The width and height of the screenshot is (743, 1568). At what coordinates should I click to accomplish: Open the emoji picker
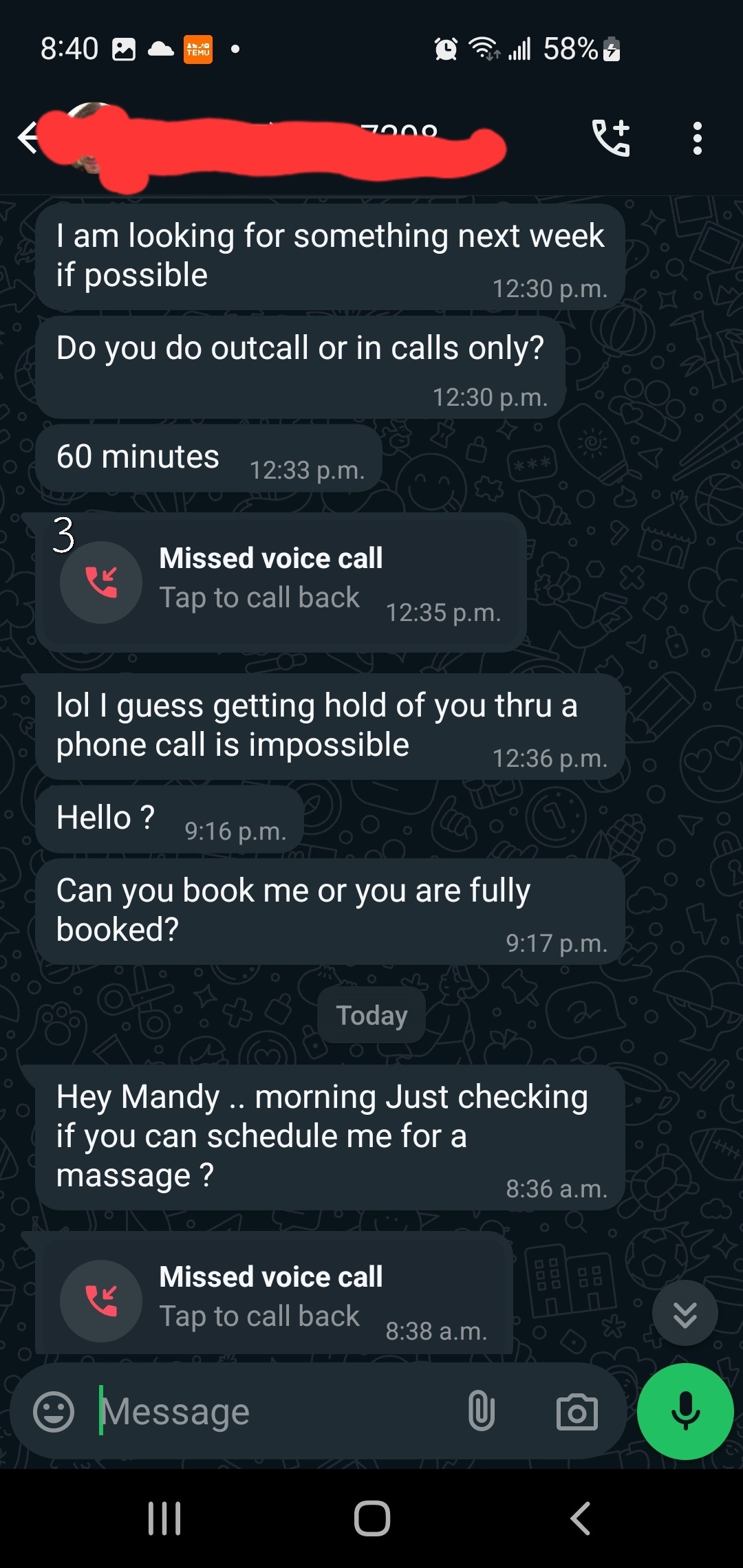(54, 1412)
